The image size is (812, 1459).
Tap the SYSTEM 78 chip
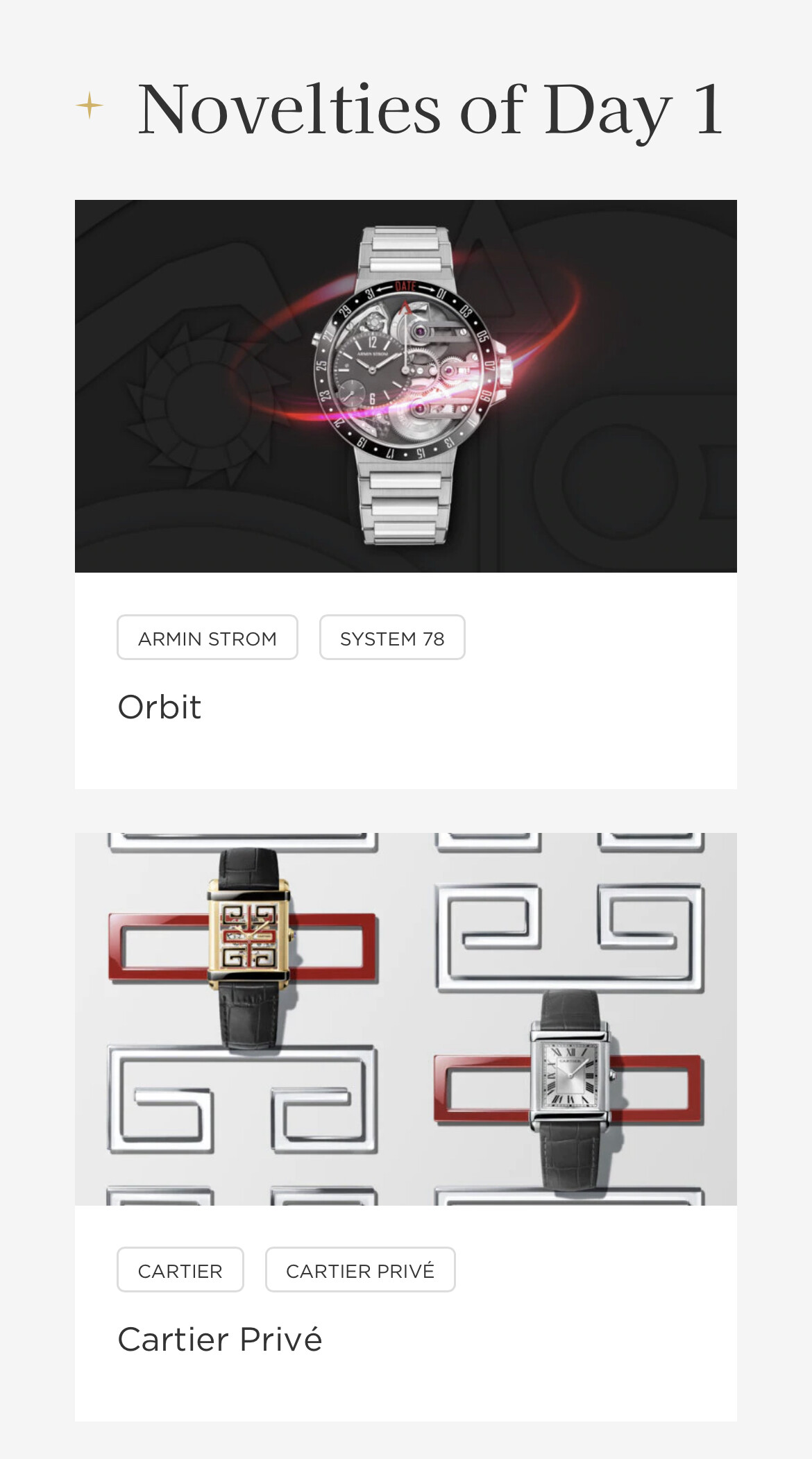[x=392, y=637]
